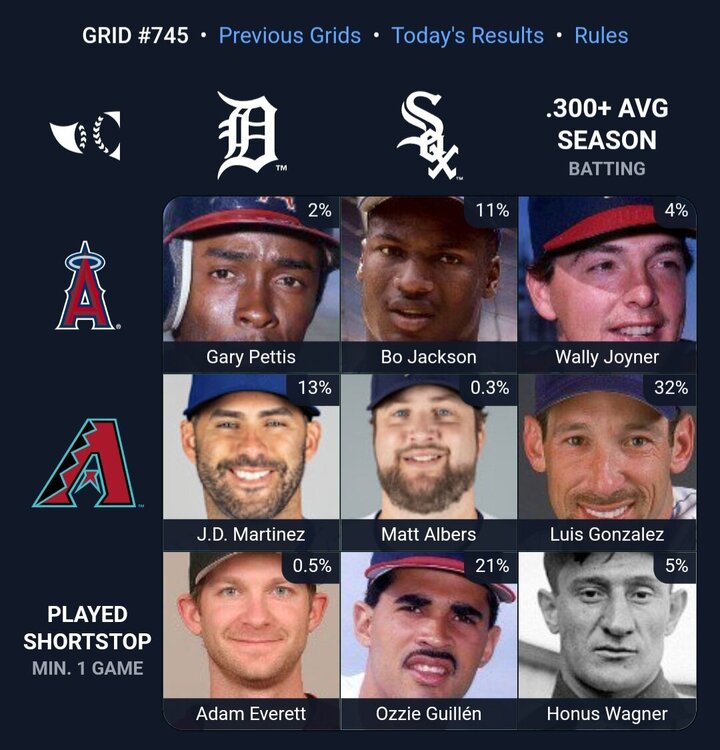Tap the Luis Gonzalez tile
This screenshot has width=720, height=750.
point(606,461)
